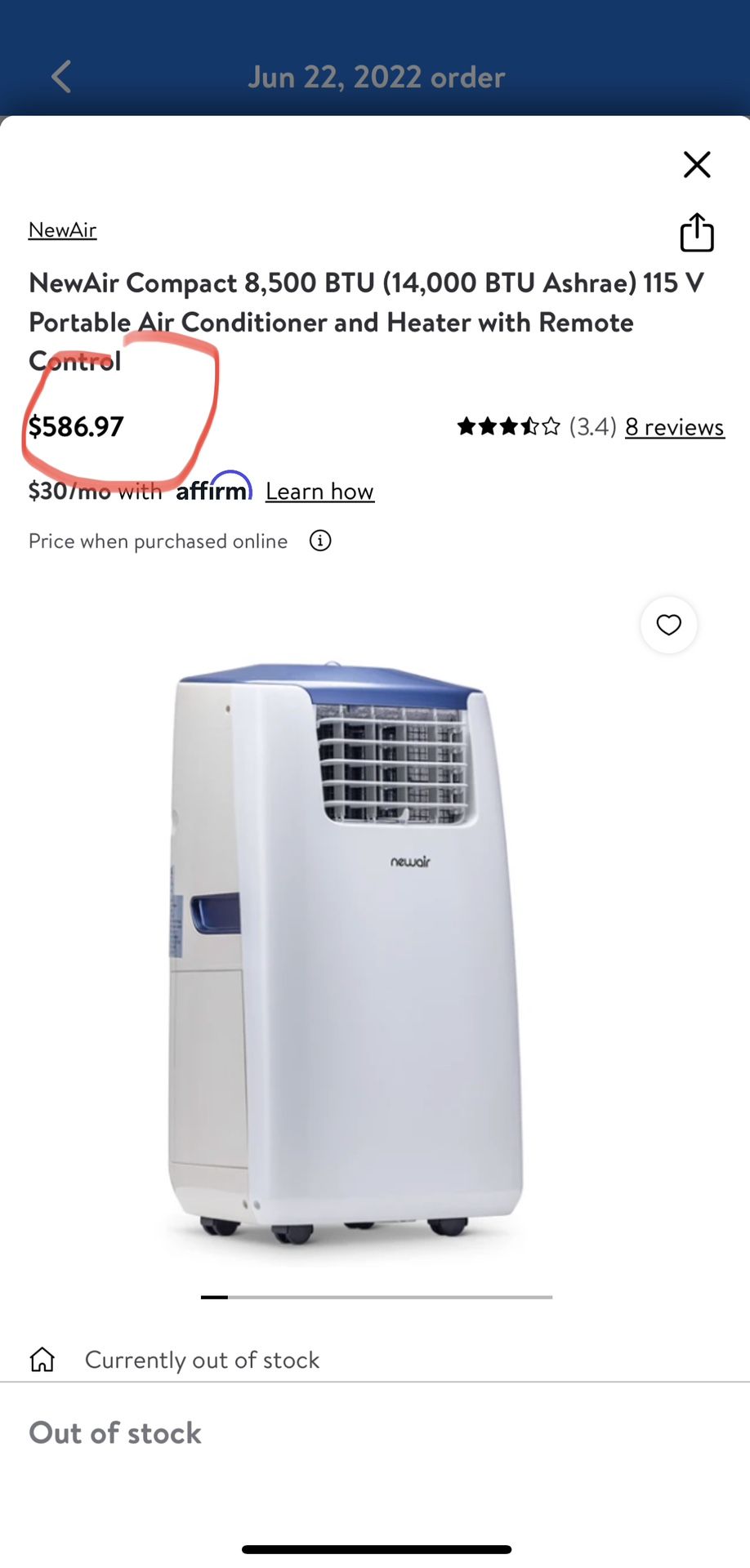
Task: Add the product to favorites with the heart
Action: [x=668, y=626]
